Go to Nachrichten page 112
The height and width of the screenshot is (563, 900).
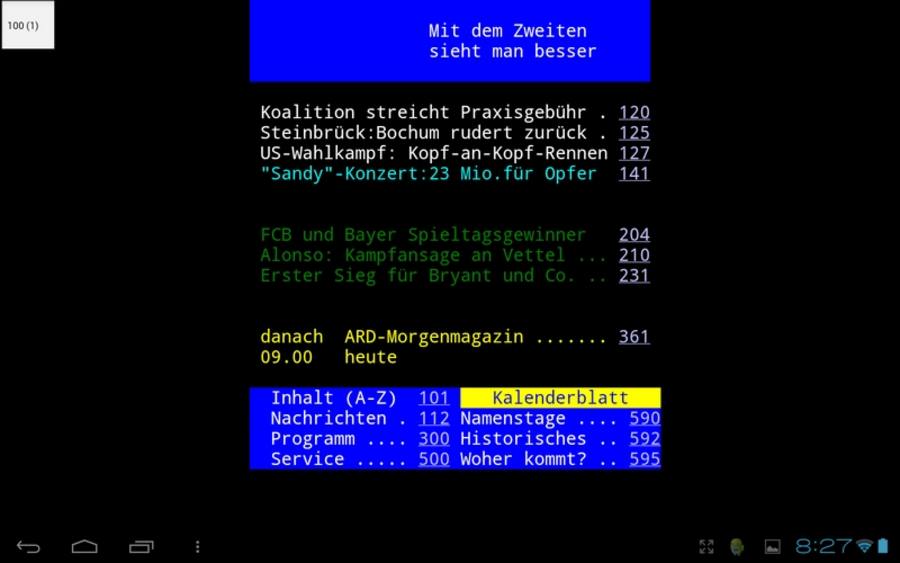pos(434,419)
